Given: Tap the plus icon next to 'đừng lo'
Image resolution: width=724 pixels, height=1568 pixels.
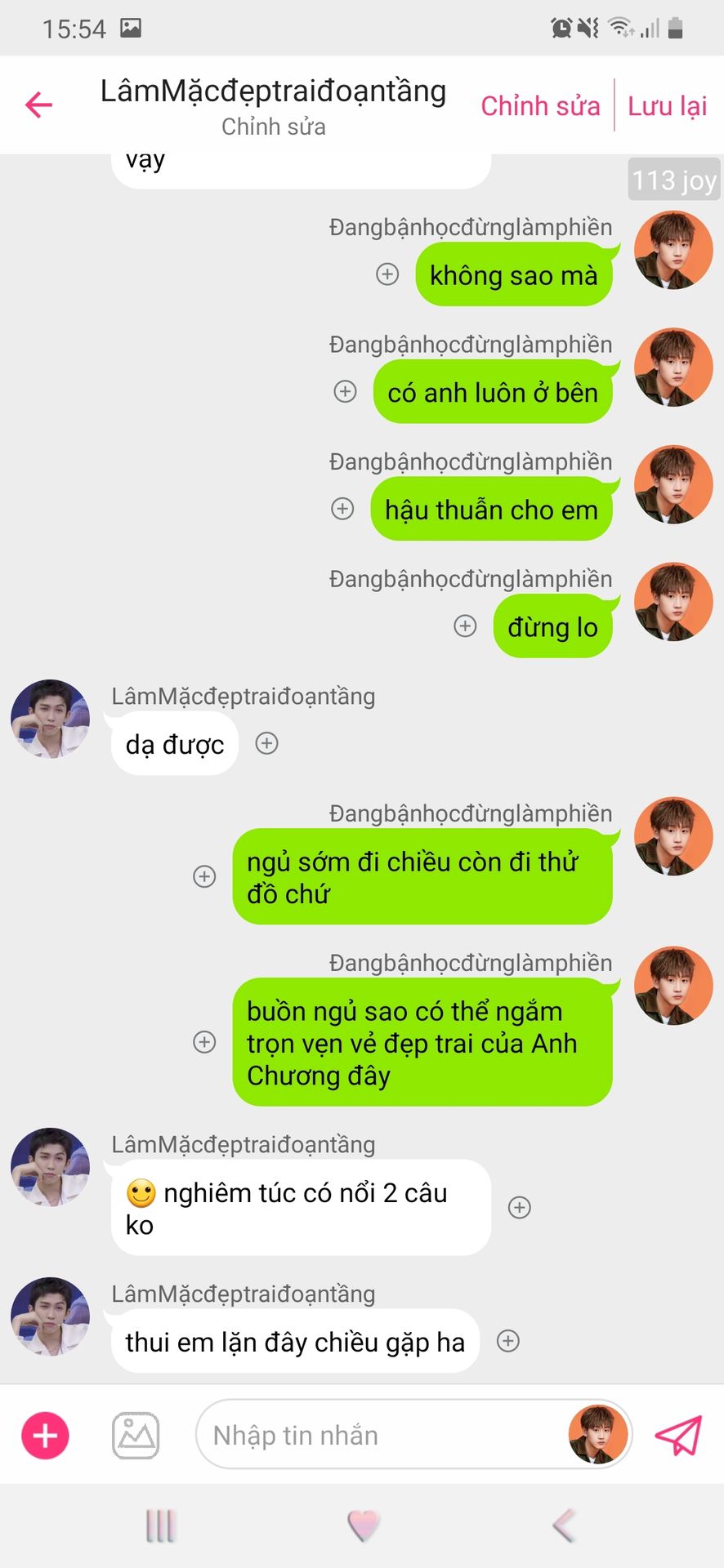Looking at the screenshot, I should [465, 626].
